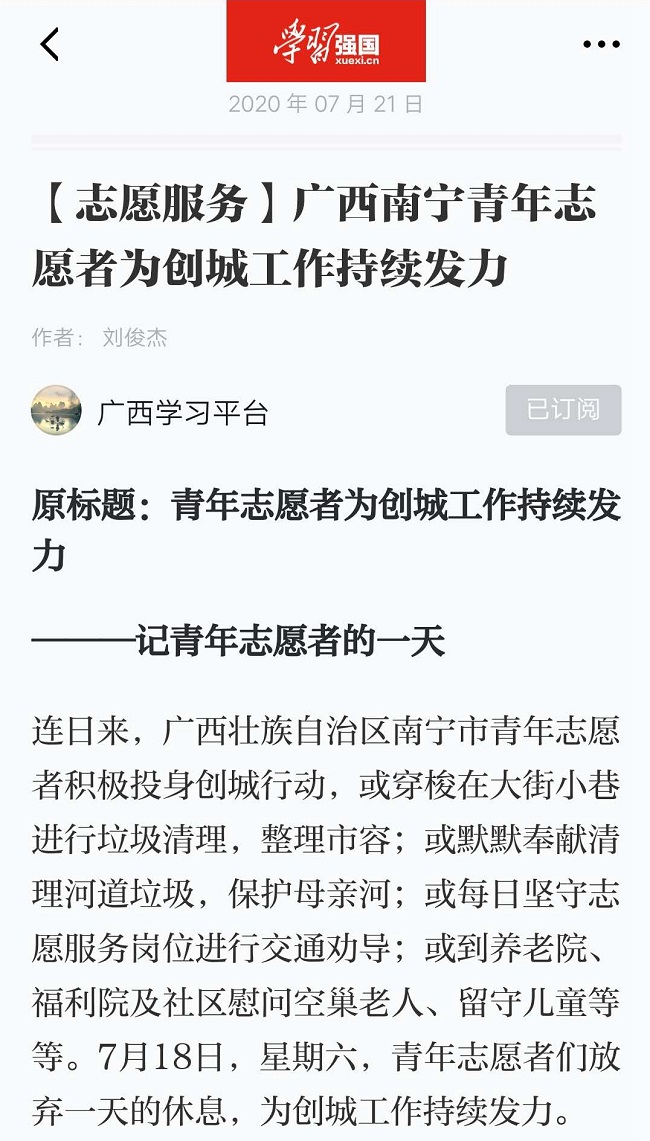Viewport: 650px width, 1141px height.
Task: Tap the 已订阅 subscription button
Action: pyautogui.click(x=563, y=410)
